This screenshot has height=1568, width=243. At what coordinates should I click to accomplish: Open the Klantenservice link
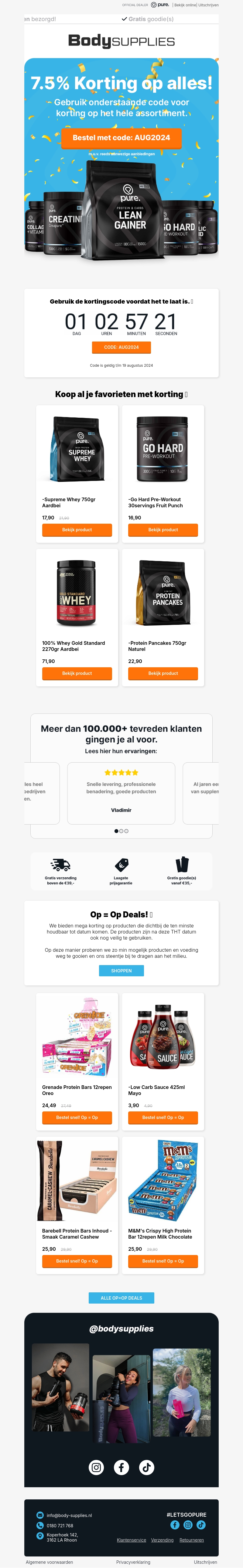point(132,1540)
